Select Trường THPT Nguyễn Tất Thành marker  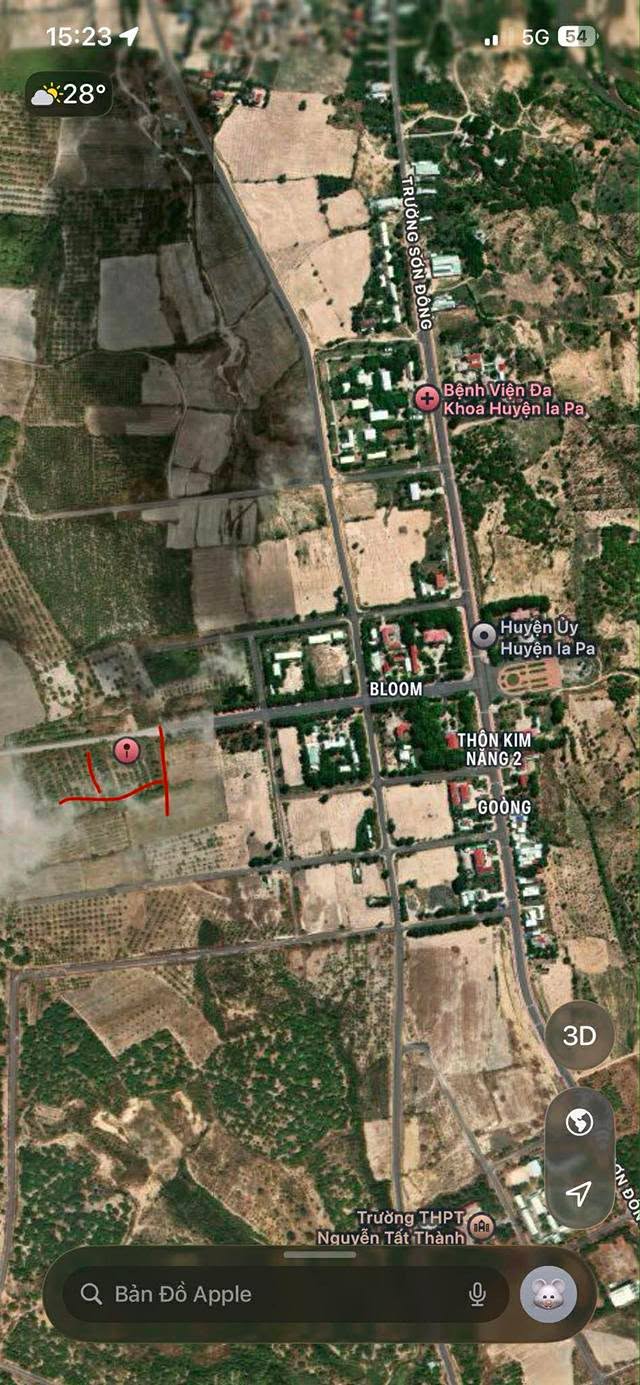click(482, 1225)
